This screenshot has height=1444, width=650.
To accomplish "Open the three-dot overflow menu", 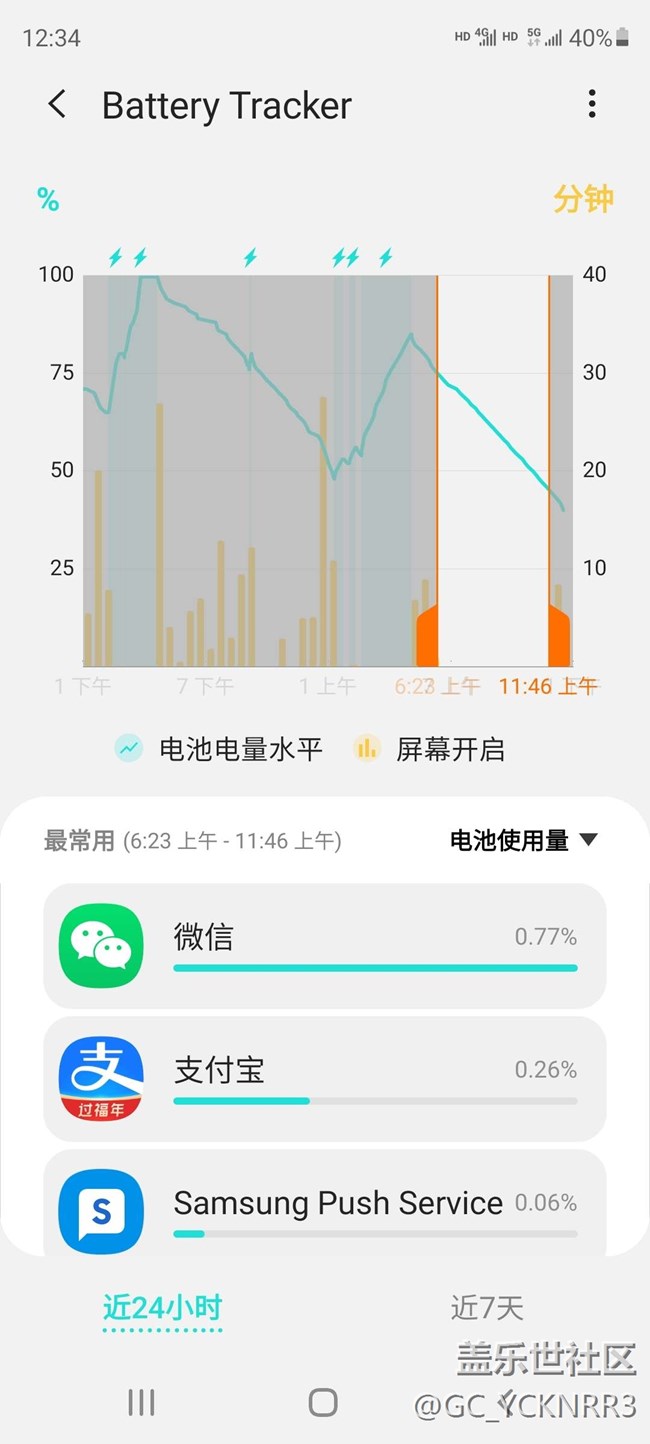I will tap(592, 104).
